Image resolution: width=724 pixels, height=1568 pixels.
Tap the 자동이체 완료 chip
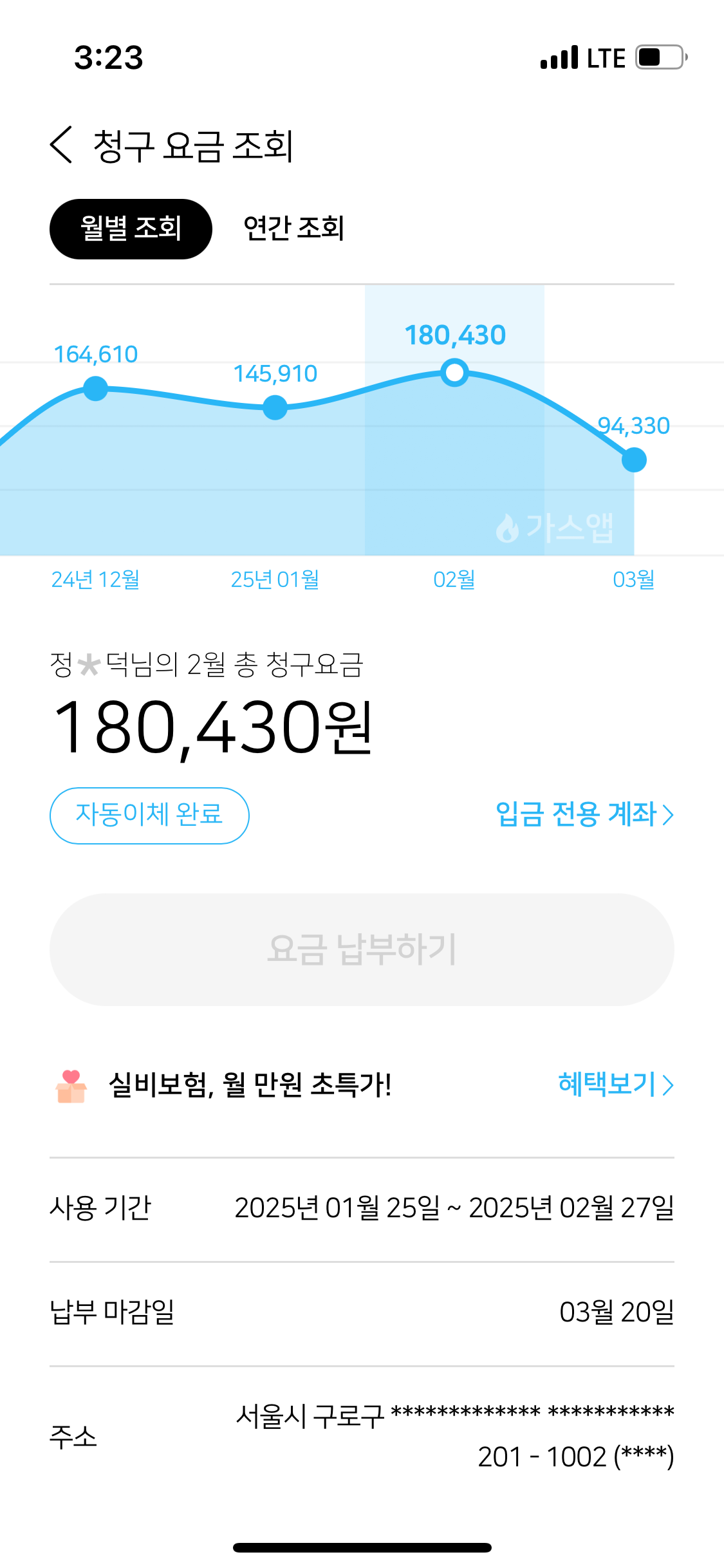tap(149, 816)
